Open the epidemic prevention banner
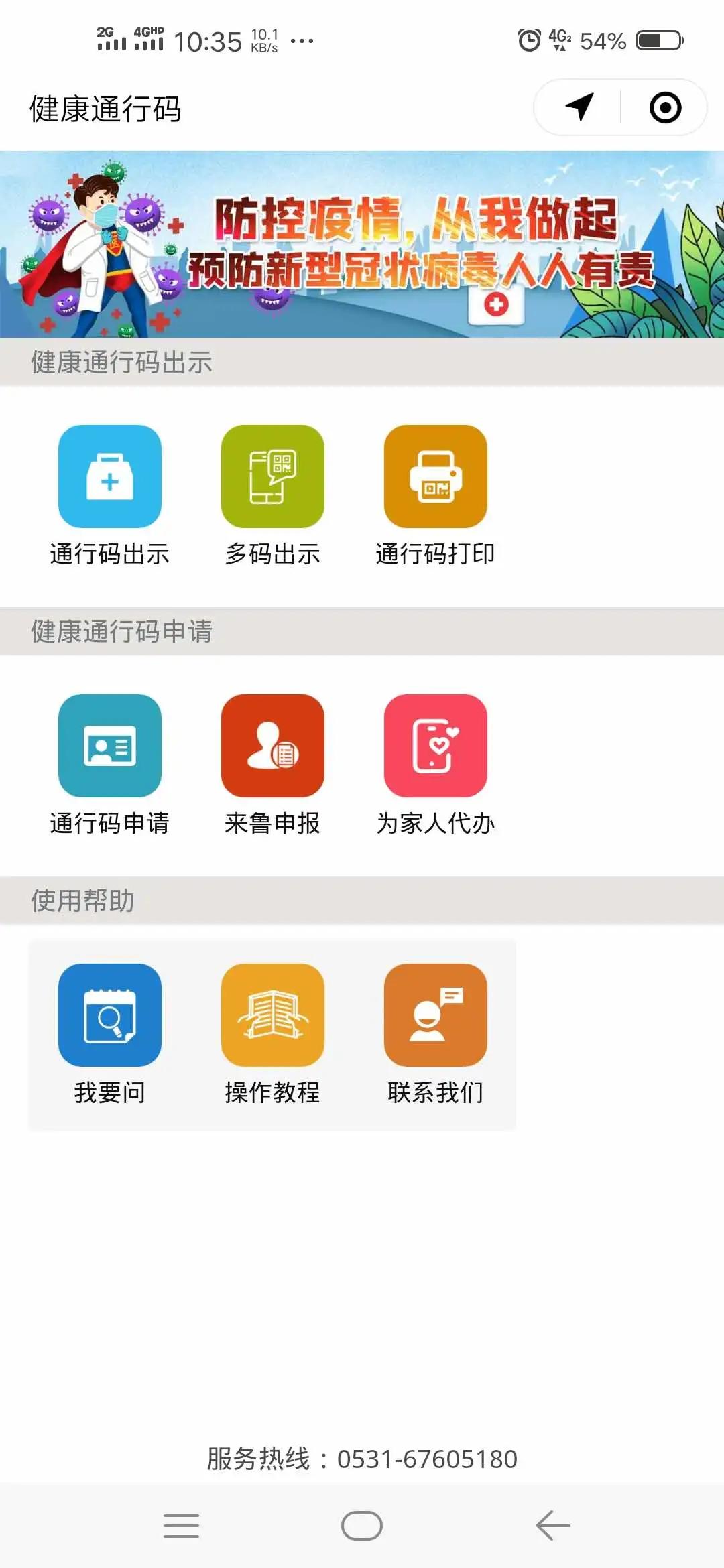The width and height of the screenshot is (724, 1568). 362,245
